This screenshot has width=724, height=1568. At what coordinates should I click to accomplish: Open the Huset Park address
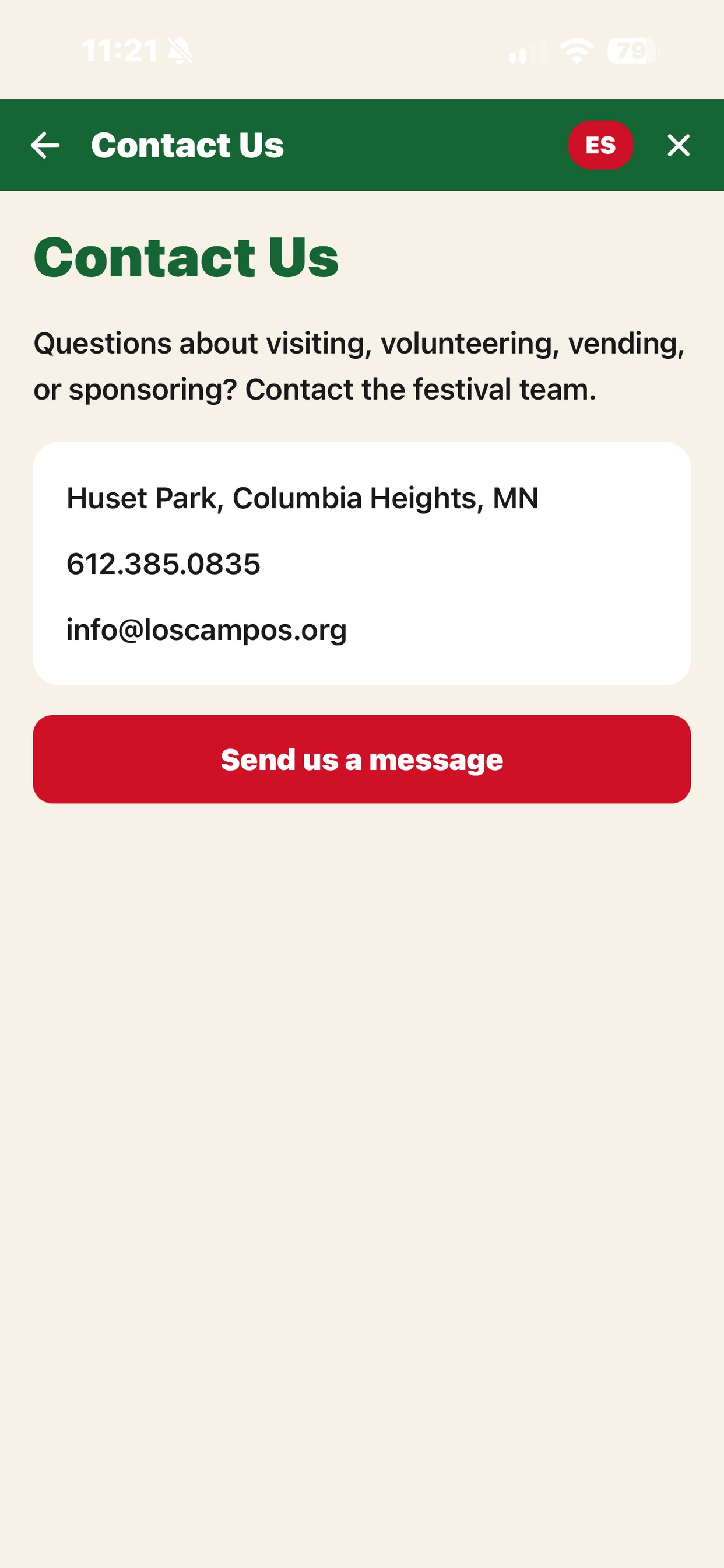(x=303, y=498)
